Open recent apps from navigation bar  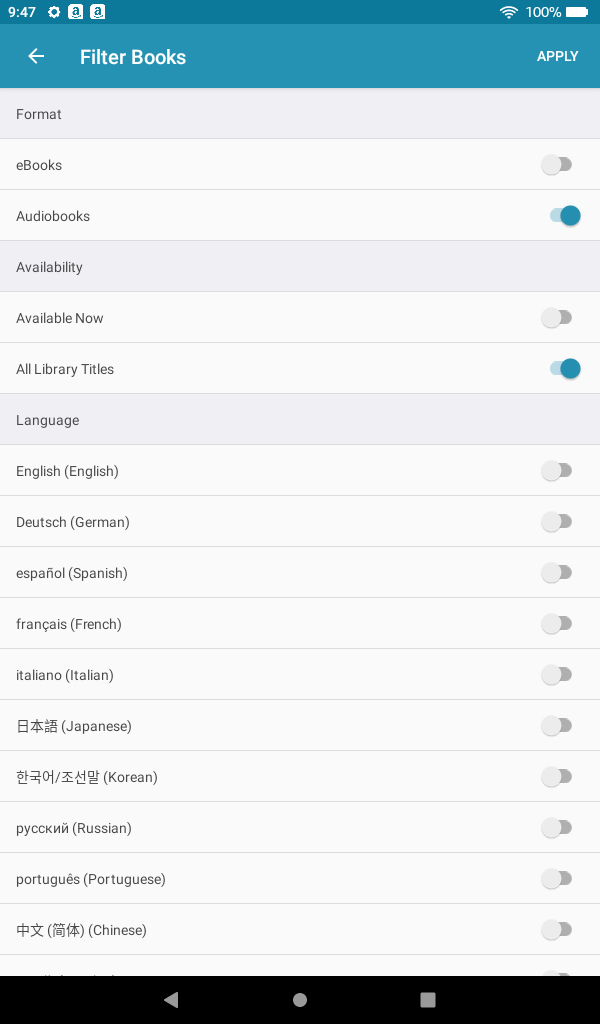(x=428, y=999)
